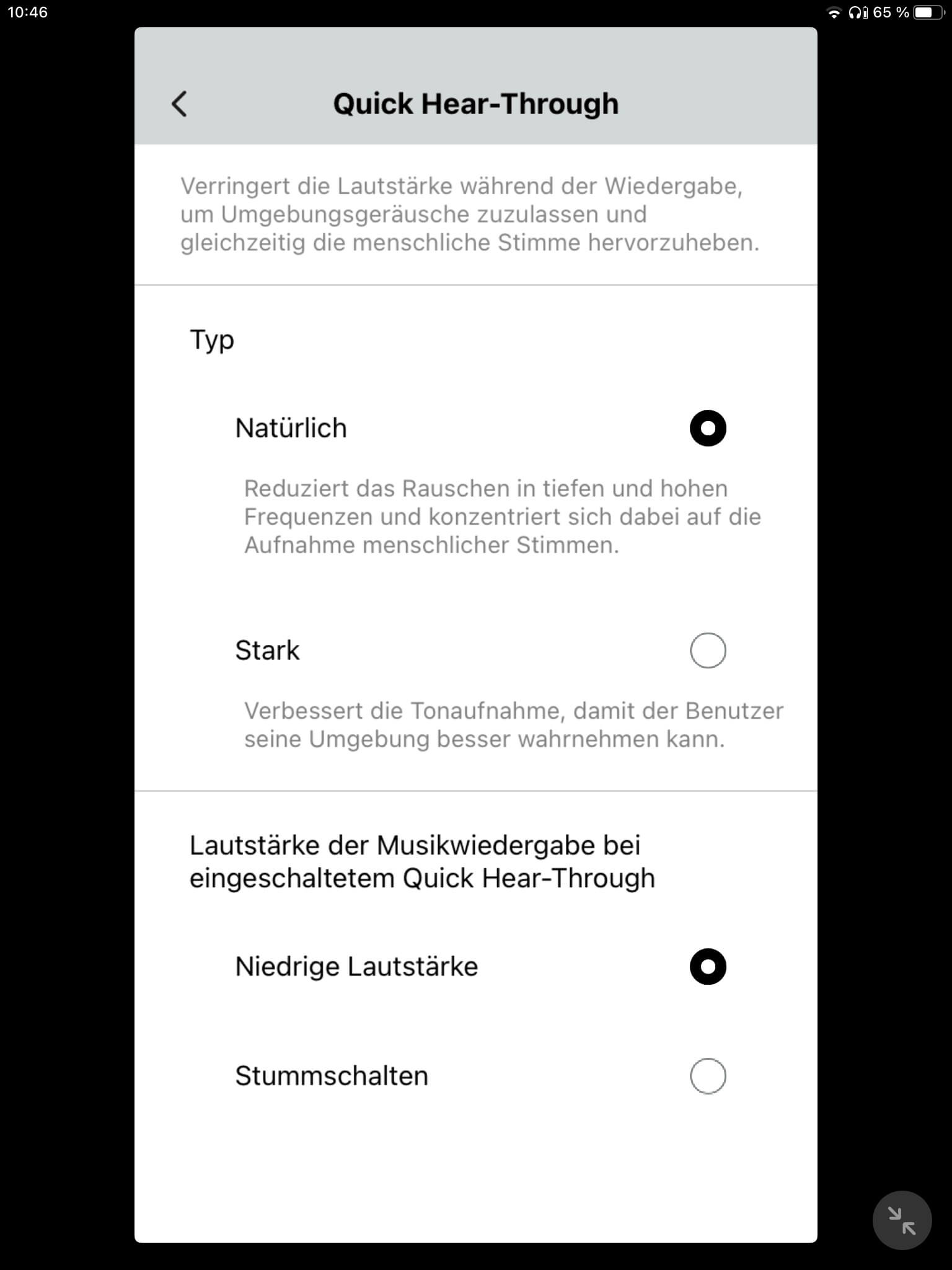Select Niedrige Lautstärke for music playback
Viewport: 952px width, 1270px height.
pos(707,966)
